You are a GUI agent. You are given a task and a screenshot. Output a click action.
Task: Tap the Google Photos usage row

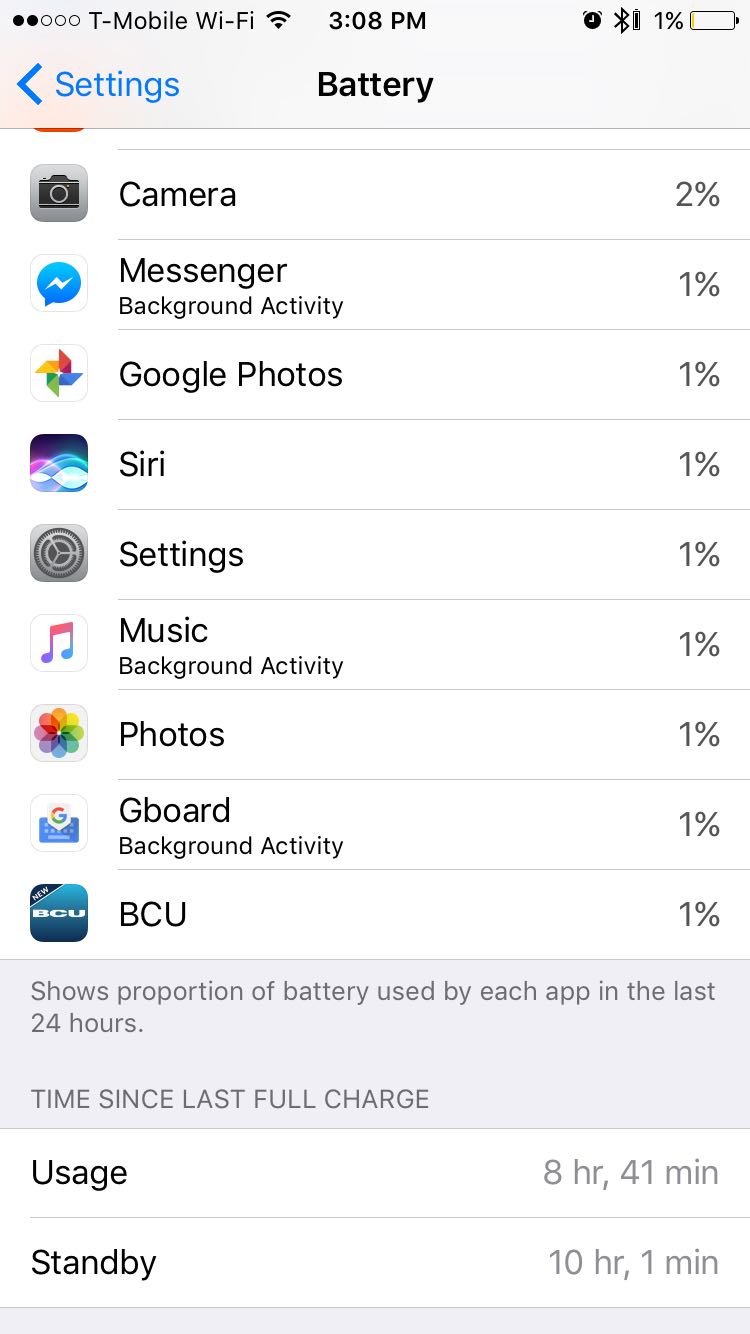coord(375,375)
